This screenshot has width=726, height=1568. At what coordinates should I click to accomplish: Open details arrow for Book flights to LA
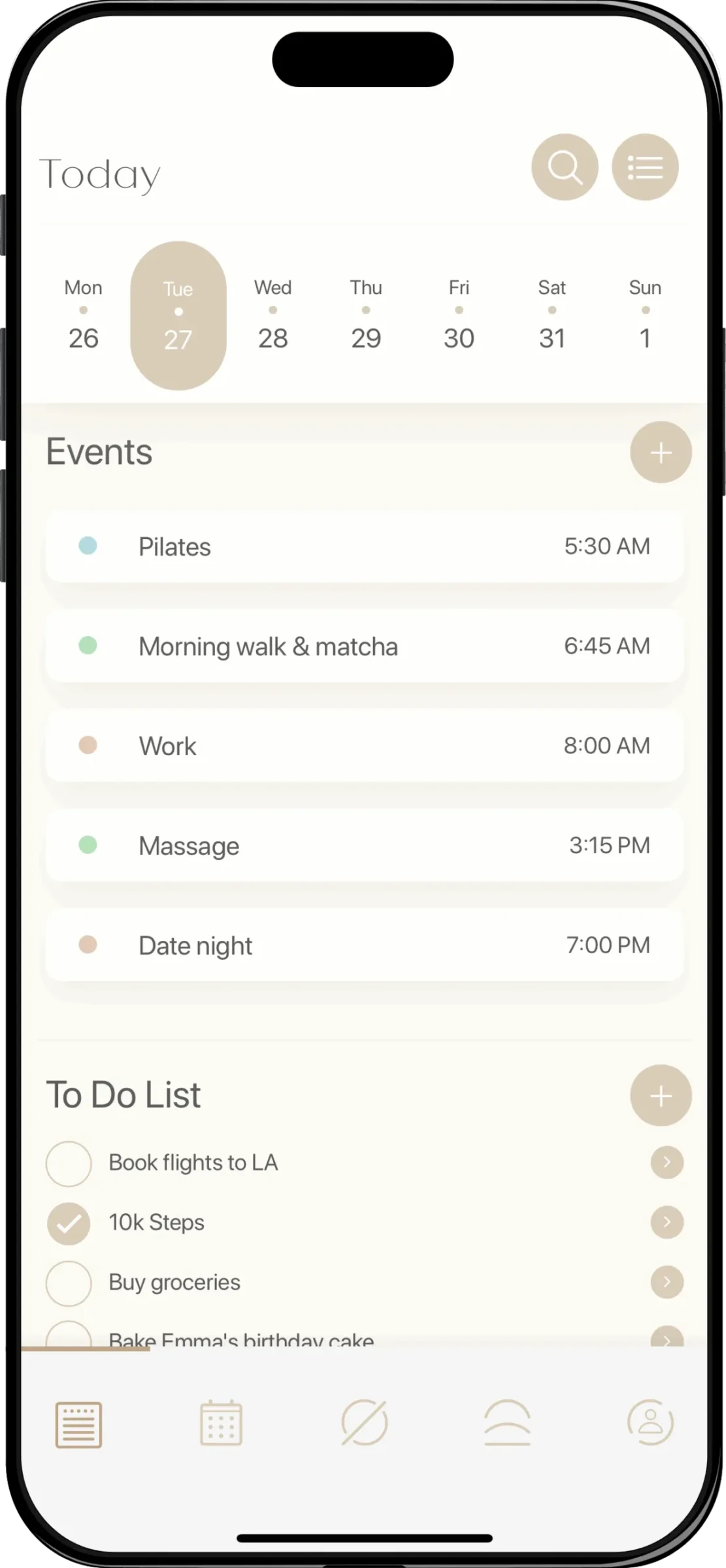tap(667, 1162)
